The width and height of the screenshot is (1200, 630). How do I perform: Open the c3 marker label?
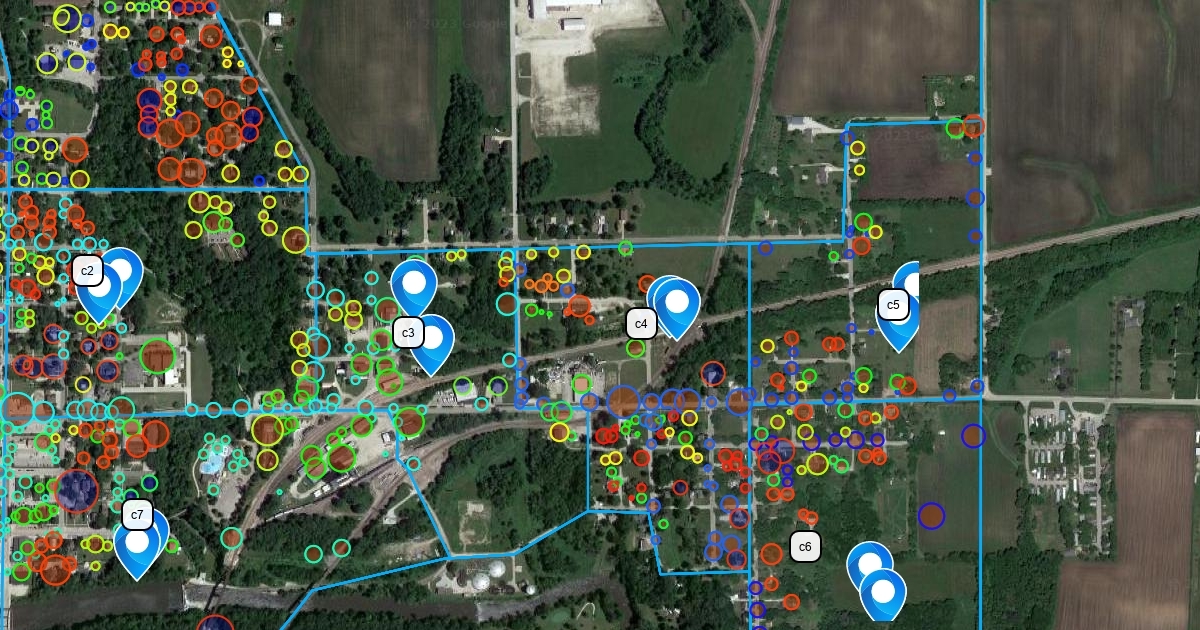[x=407, y=332]
